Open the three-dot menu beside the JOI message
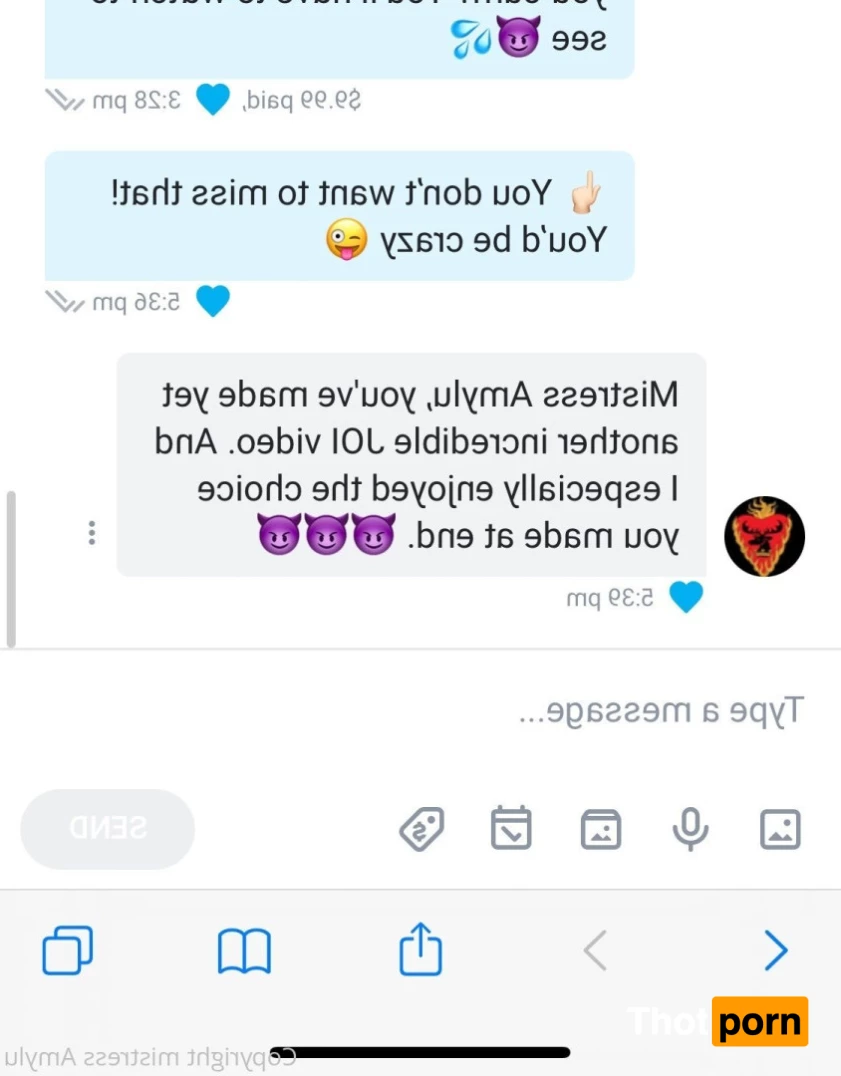The height and width of the screenshot is (1076, 841). click(92, 533)
